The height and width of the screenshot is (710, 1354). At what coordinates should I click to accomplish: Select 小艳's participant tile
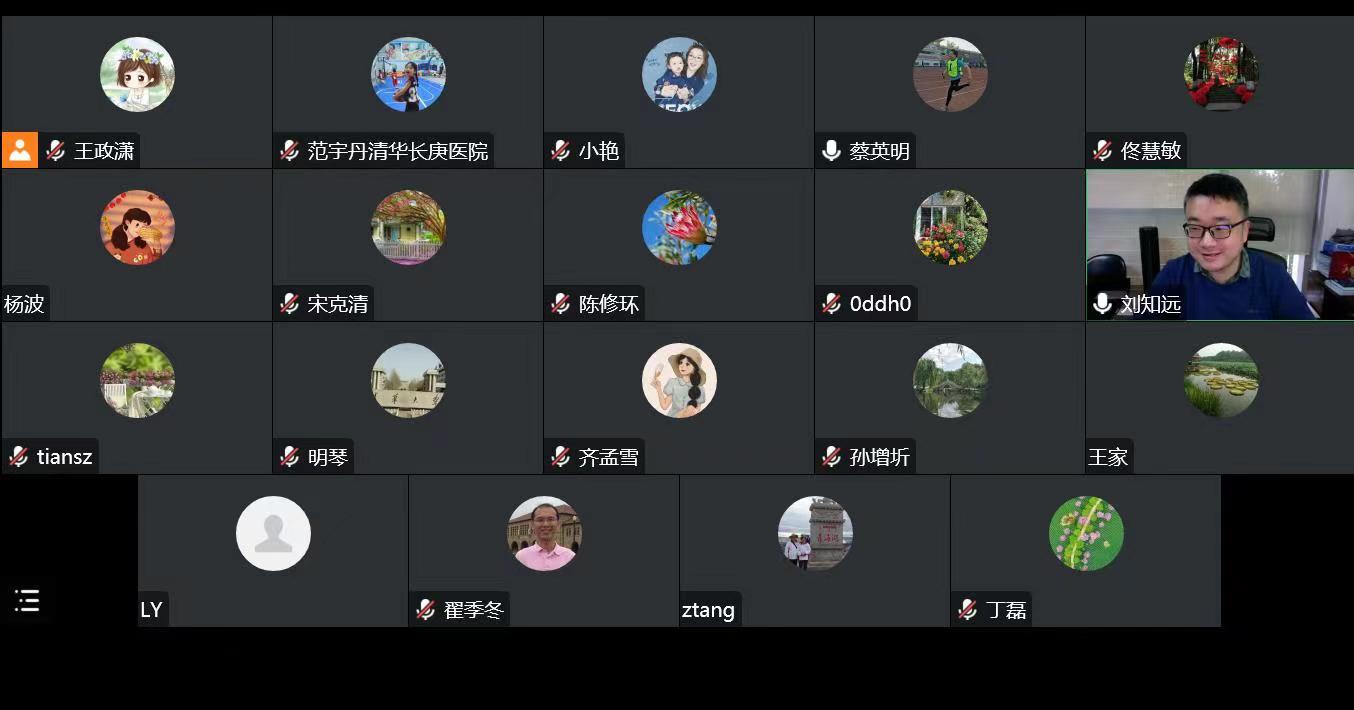pyautogui.click(x=679, y=92)
